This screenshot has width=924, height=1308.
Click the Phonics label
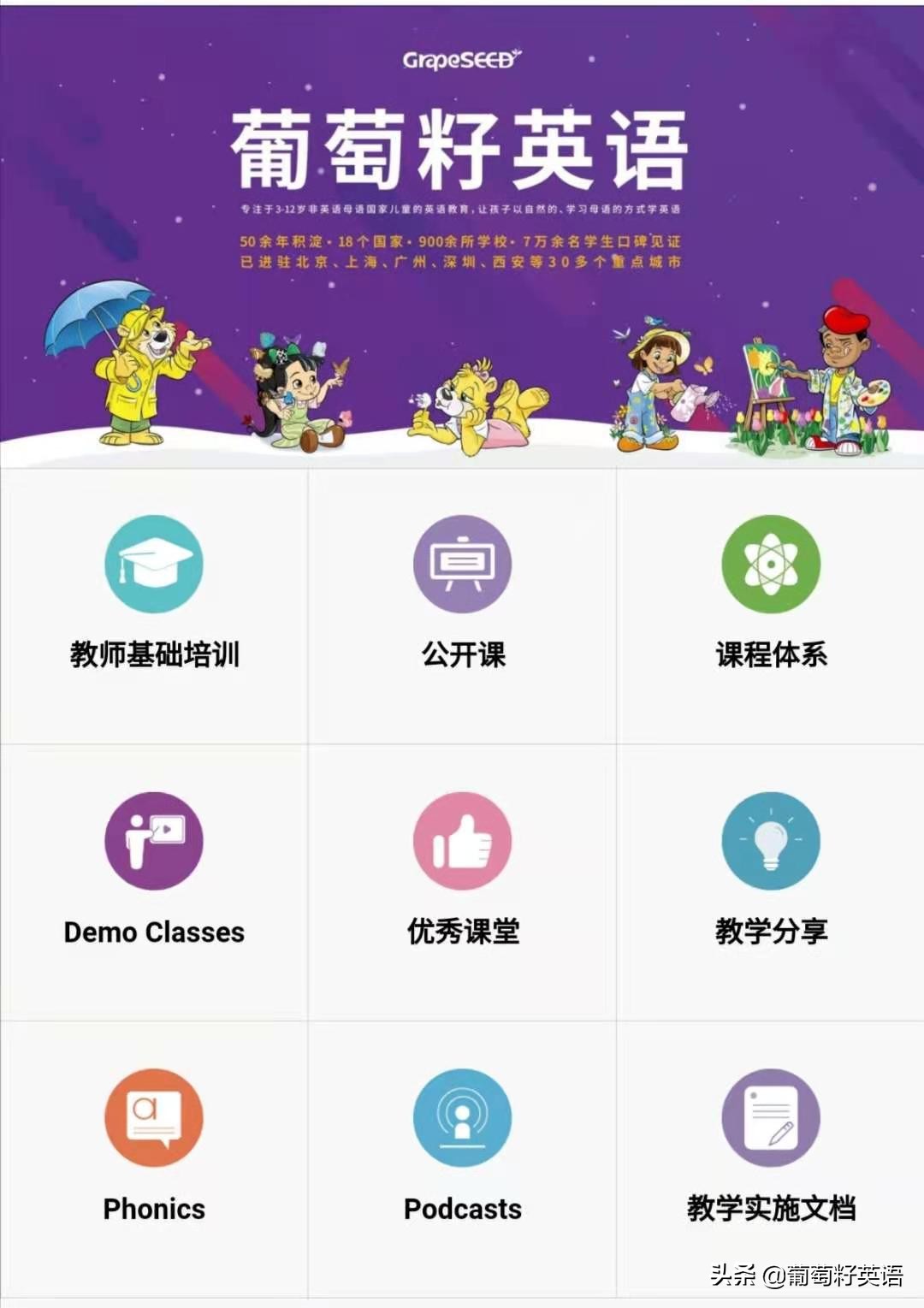(x=153, y=1209)
